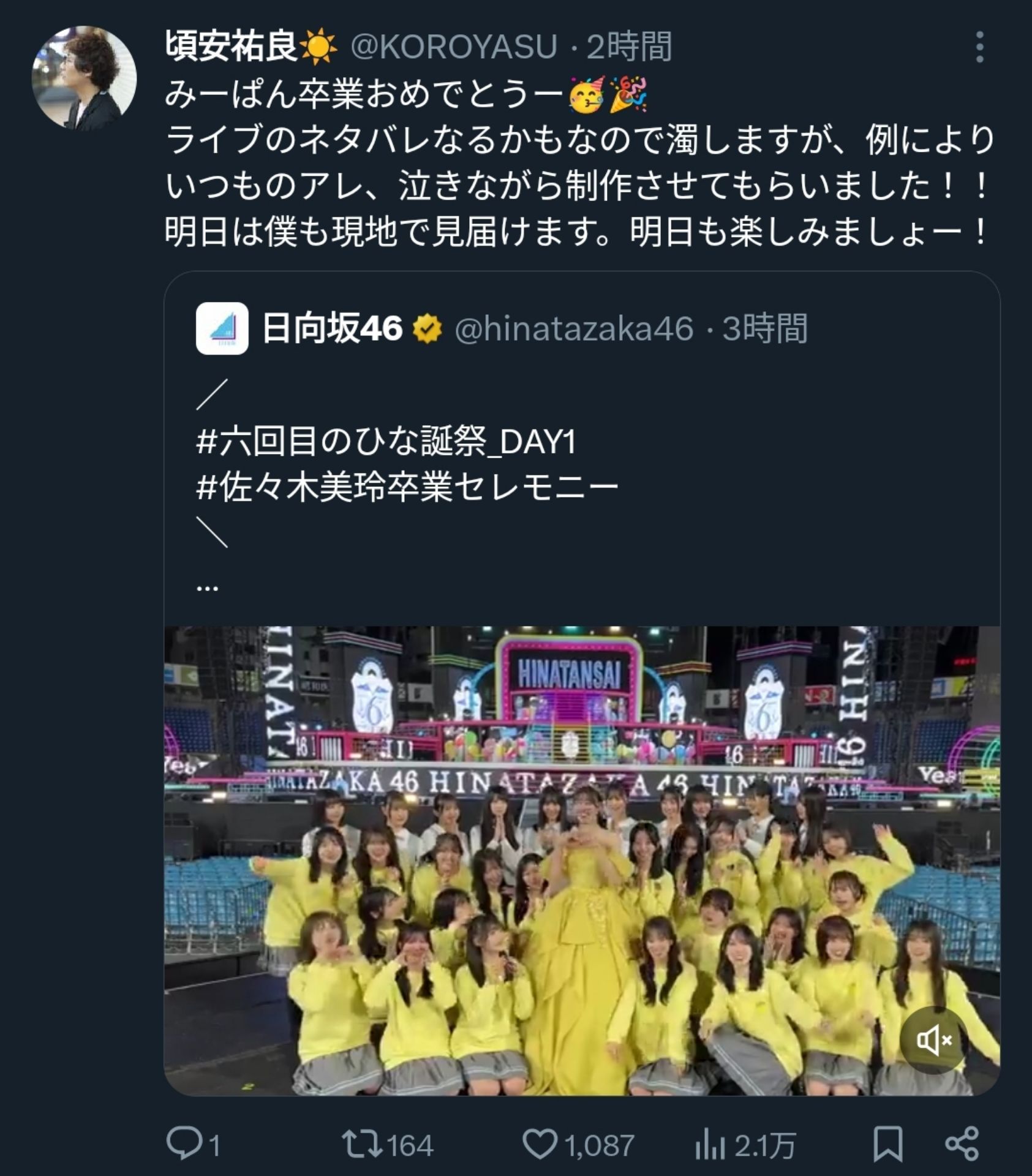
Task: Open 頃安祐良's profile picture
Action: tap(84, 78)
